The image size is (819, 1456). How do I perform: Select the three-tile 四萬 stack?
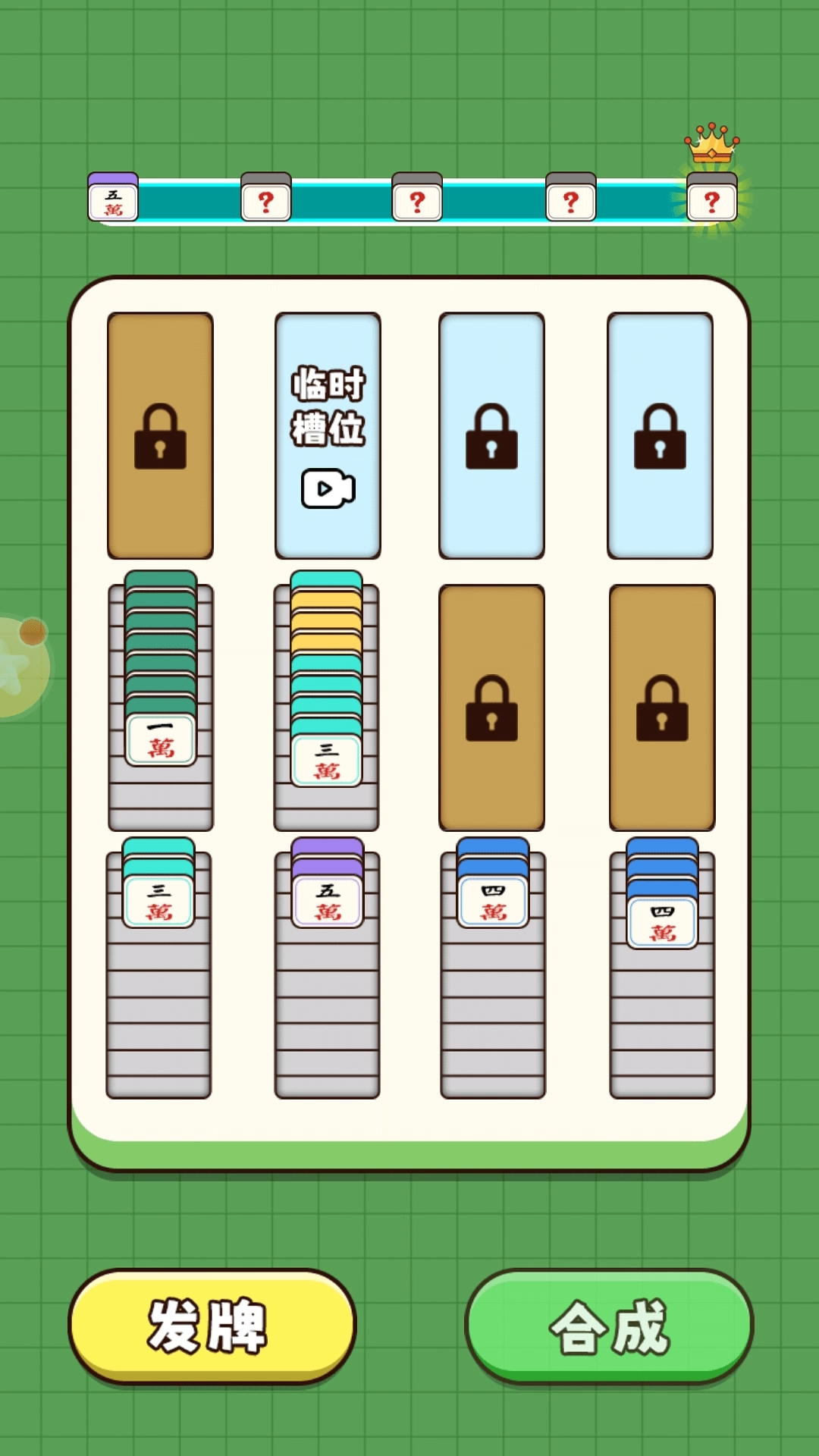(662, 921)
